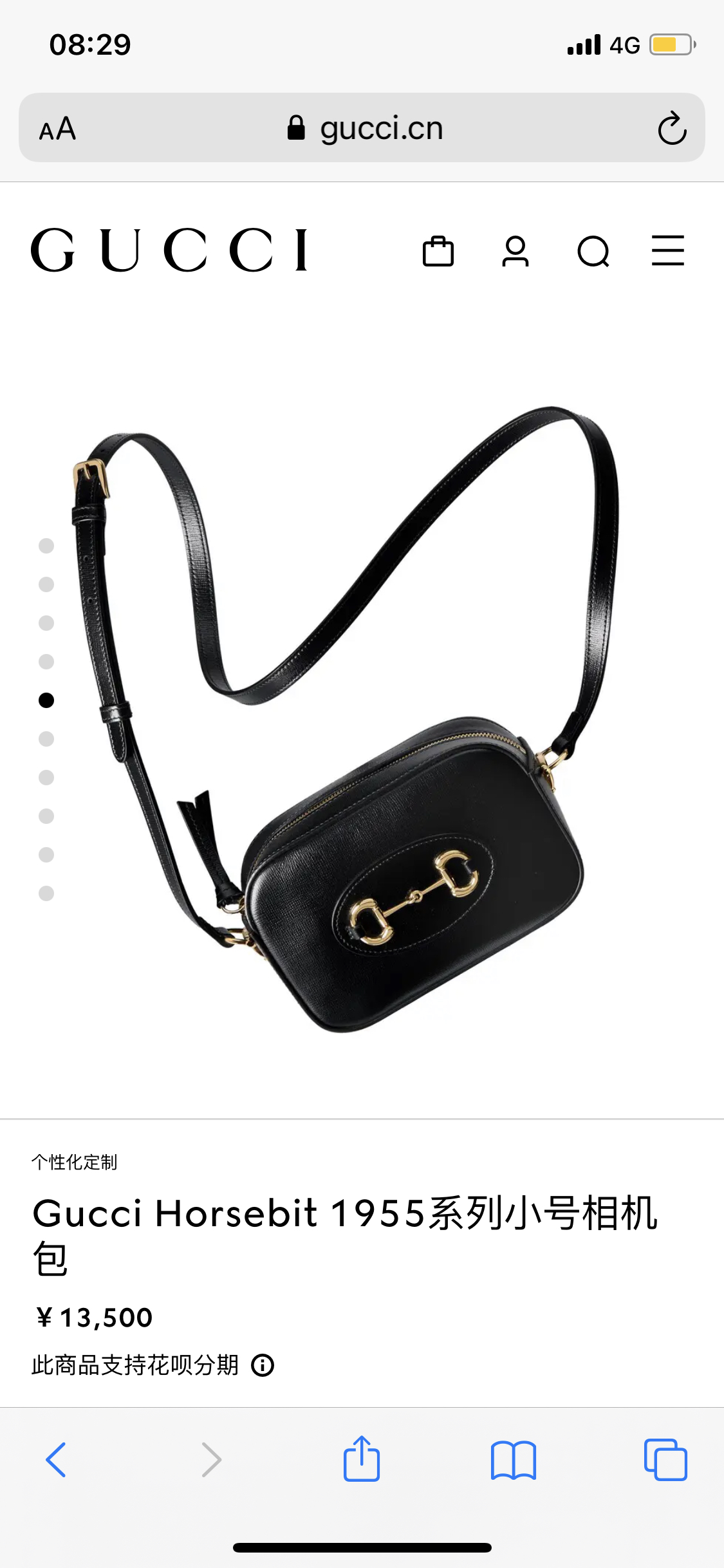724x1568 pixels.
Task: Open the shopping bag icon
Action: click(438, 251)
